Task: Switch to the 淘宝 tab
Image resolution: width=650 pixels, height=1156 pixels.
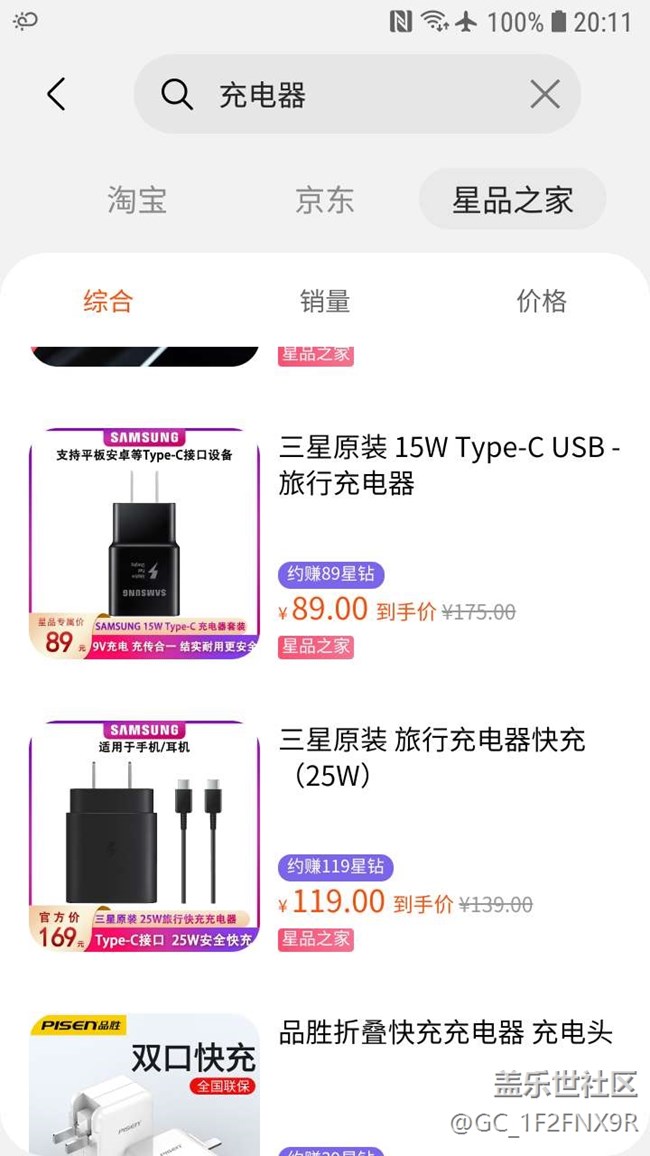Action: (x=137, y=200)
